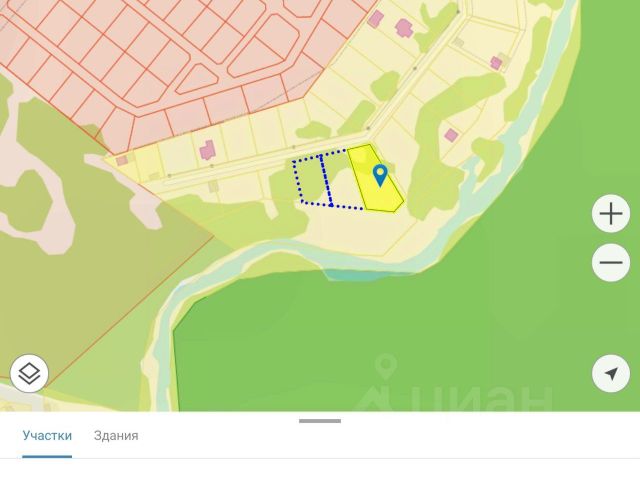Image resolution: width=640 pixels, height=480 pixels.
Task: Open the map layers selector
Action: point(29,374)
